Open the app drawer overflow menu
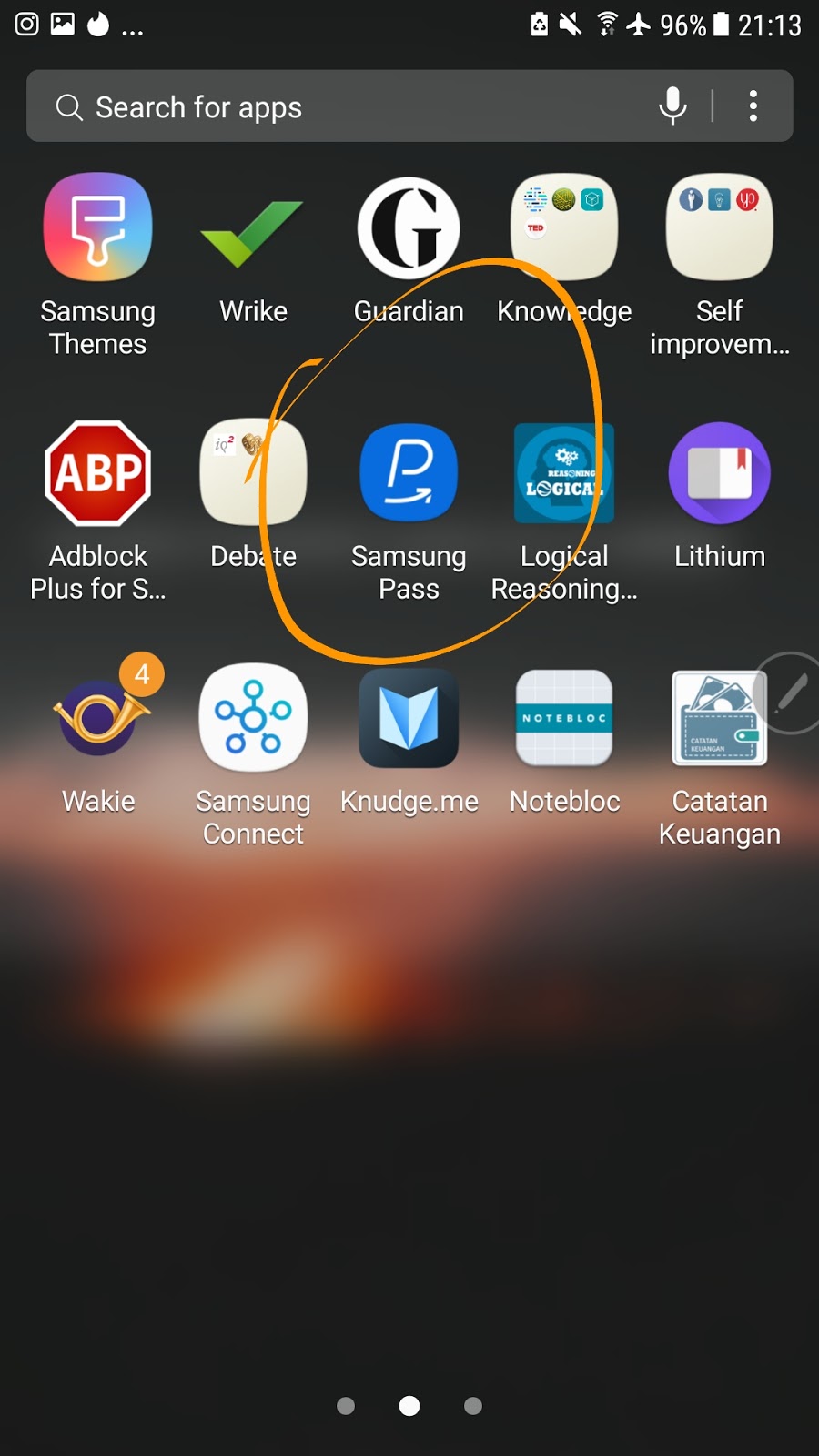The width and height of the screenshot is (819, 1456). point(753,106)
